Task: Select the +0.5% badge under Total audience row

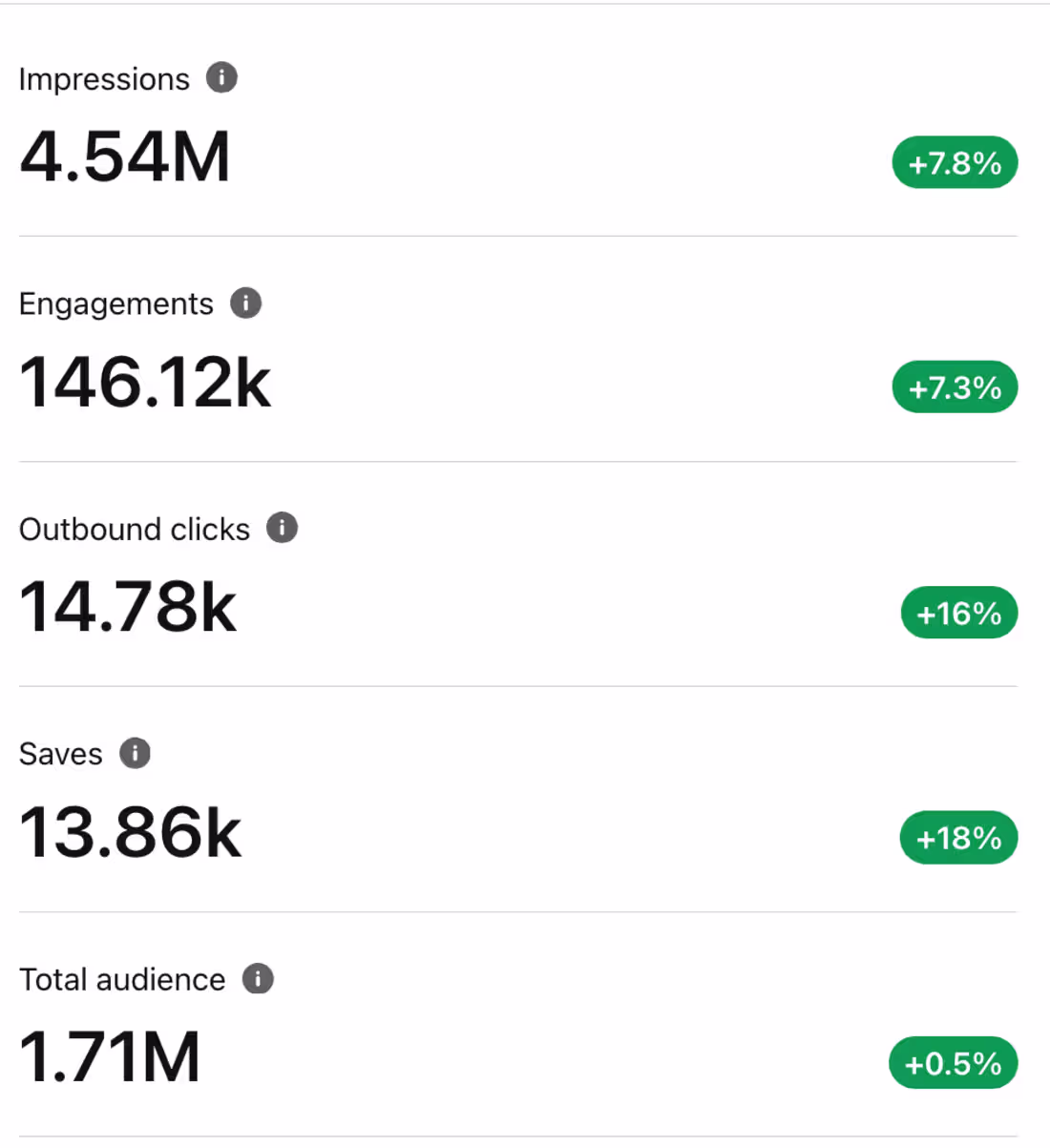Action: tap(952, 1062)
